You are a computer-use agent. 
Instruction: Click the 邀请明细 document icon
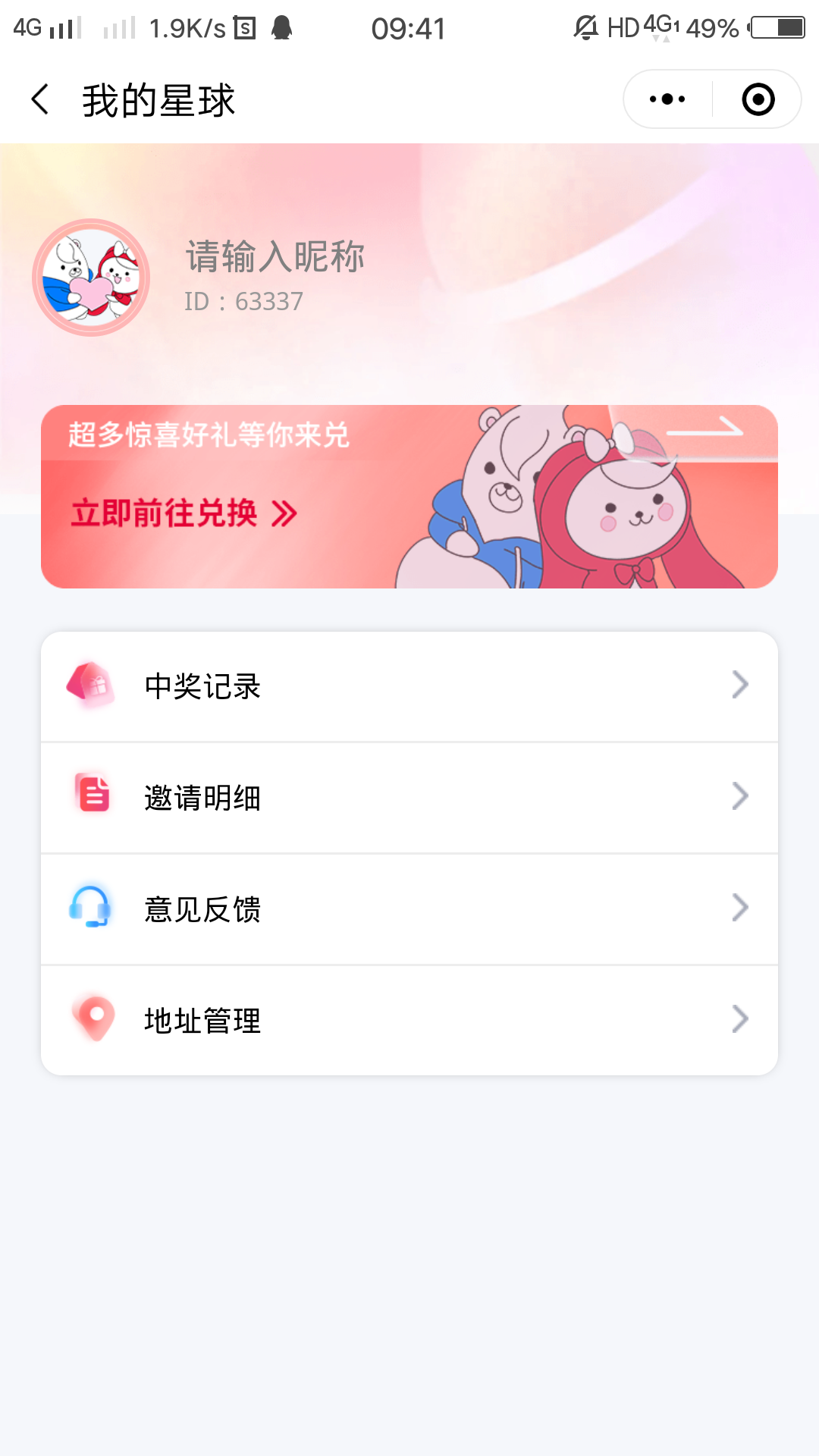[x=93, y=796]
